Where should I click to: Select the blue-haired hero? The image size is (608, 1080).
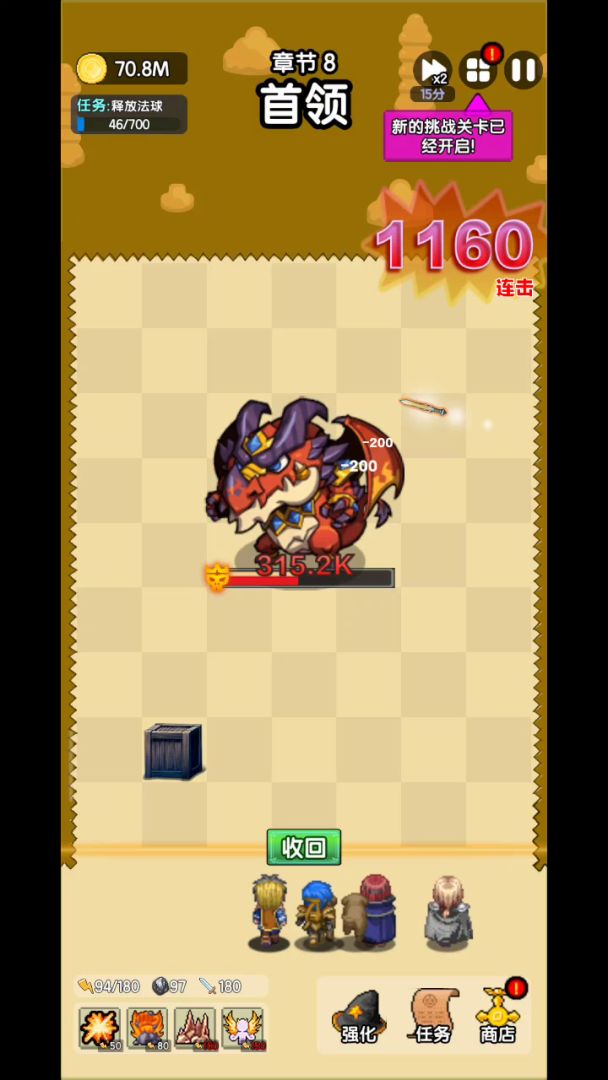(318, 913)
